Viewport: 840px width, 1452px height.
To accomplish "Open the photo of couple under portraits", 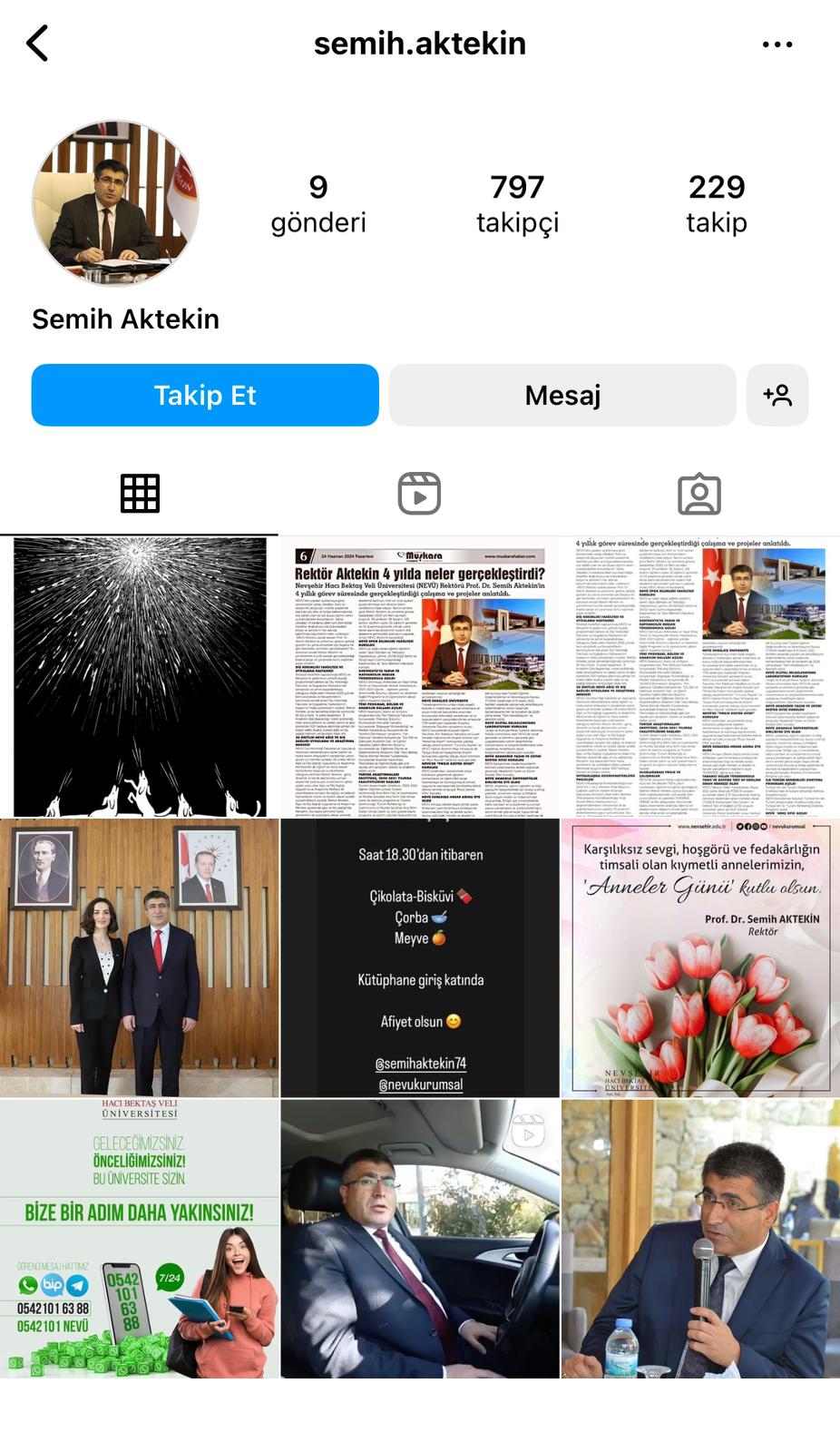I will click(139, 957).
